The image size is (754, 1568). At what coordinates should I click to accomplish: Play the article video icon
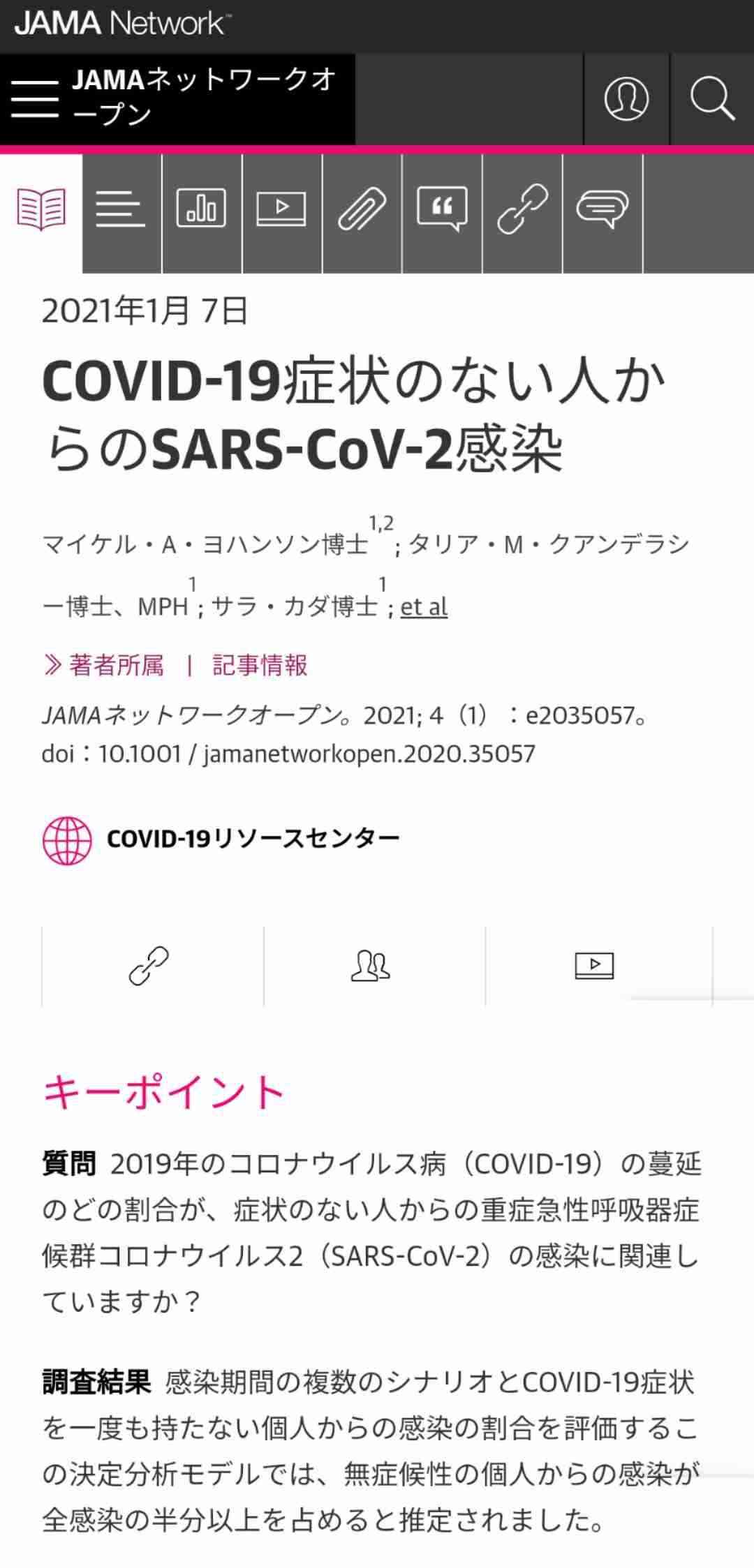pos(595,966)
